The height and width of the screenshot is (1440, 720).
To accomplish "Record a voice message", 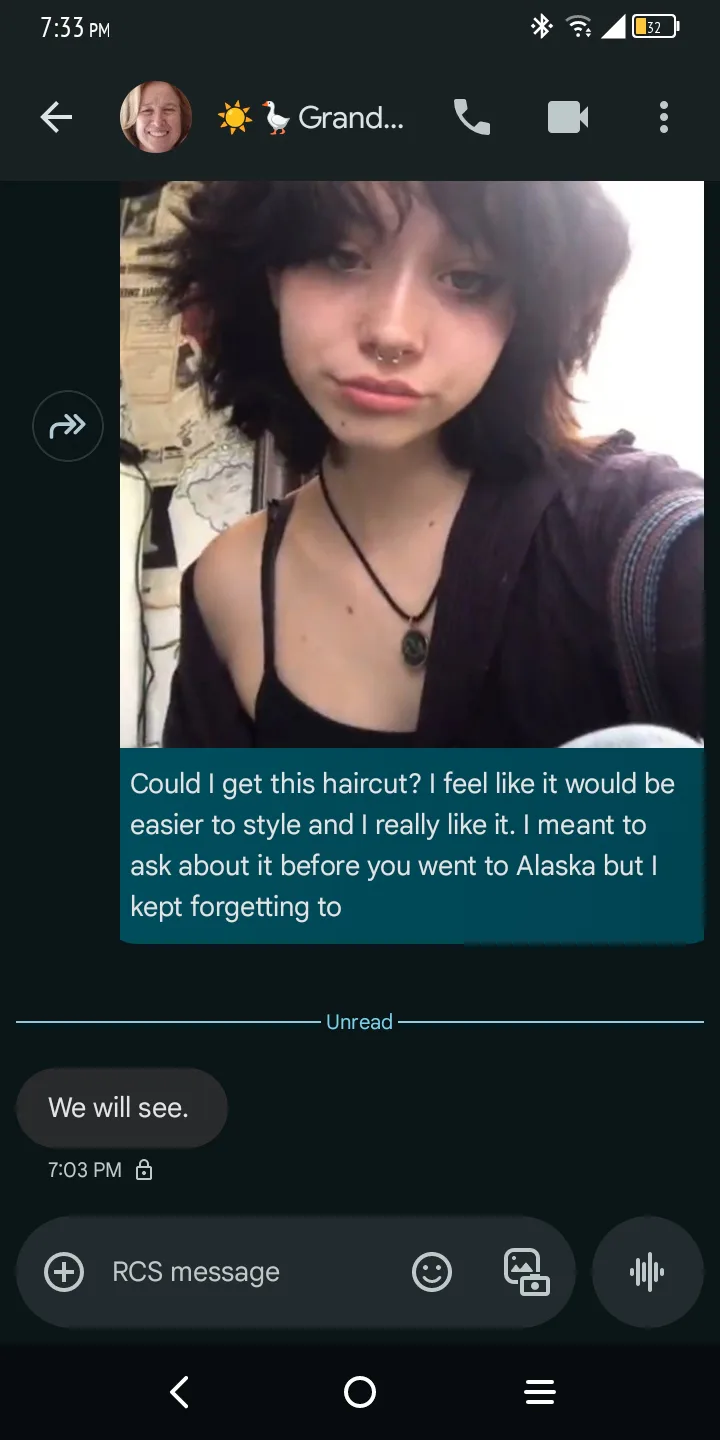I will point(648,1272).
